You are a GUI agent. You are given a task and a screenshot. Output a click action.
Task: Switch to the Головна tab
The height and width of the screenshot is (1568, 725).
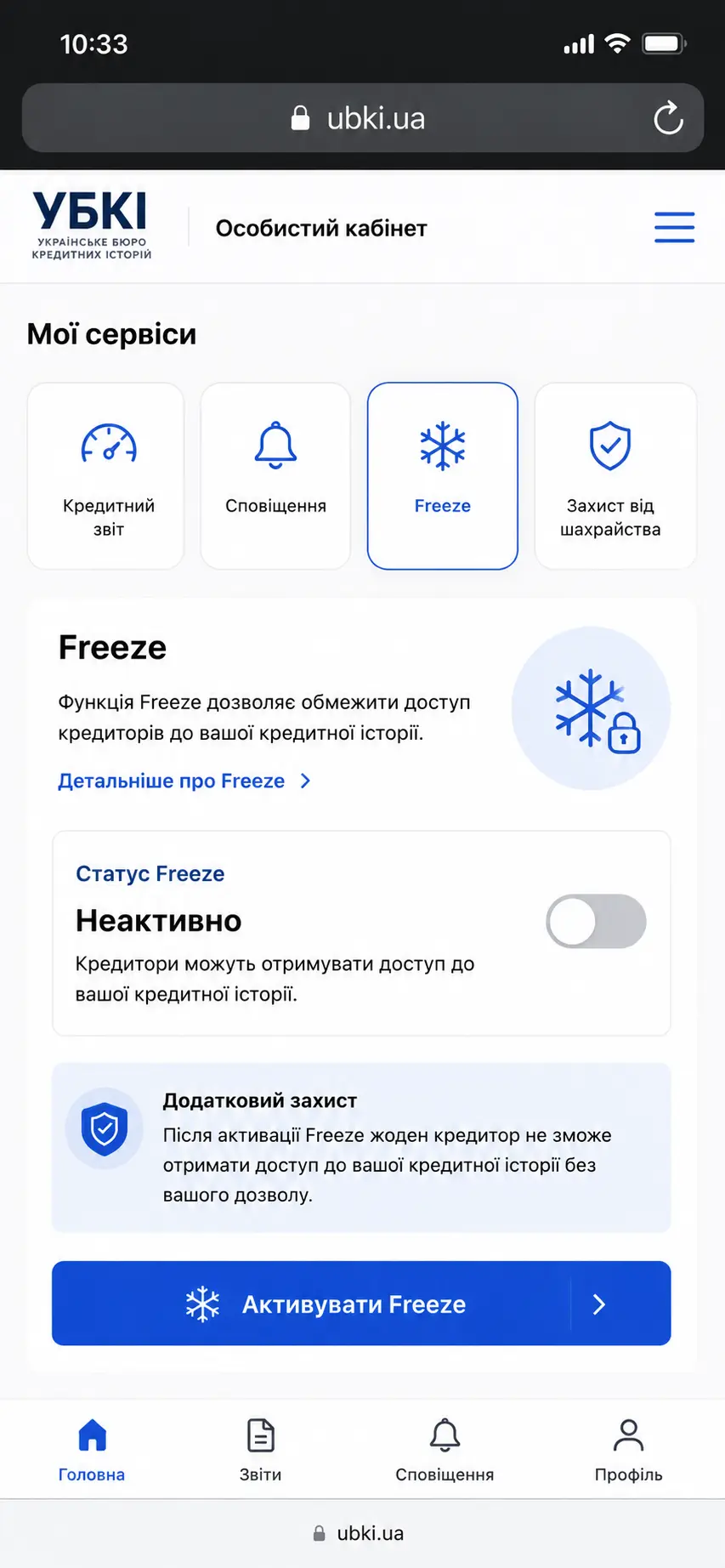[92, 1450]
